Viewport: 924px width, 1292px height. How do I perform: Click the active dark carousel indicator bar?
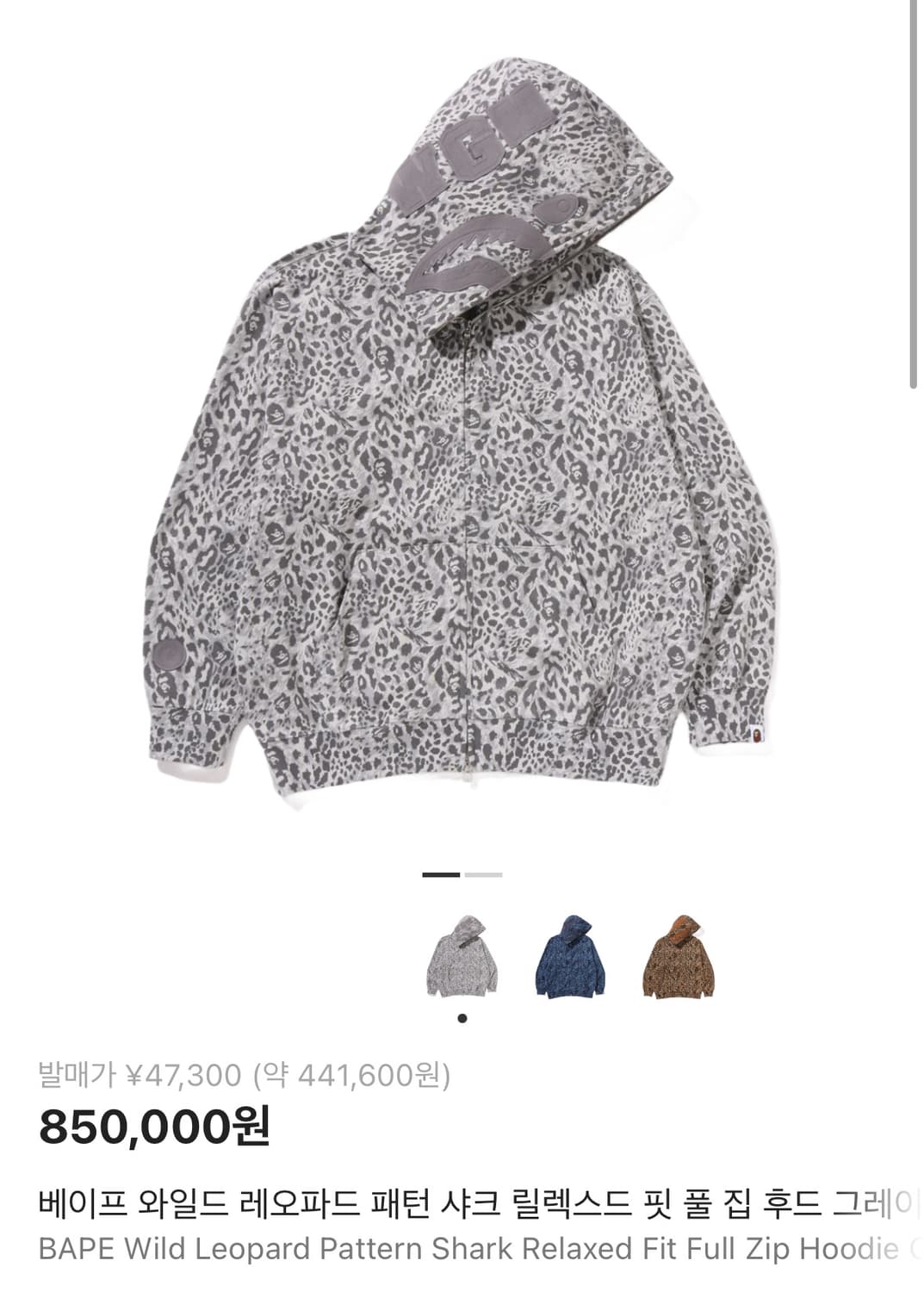441,874
